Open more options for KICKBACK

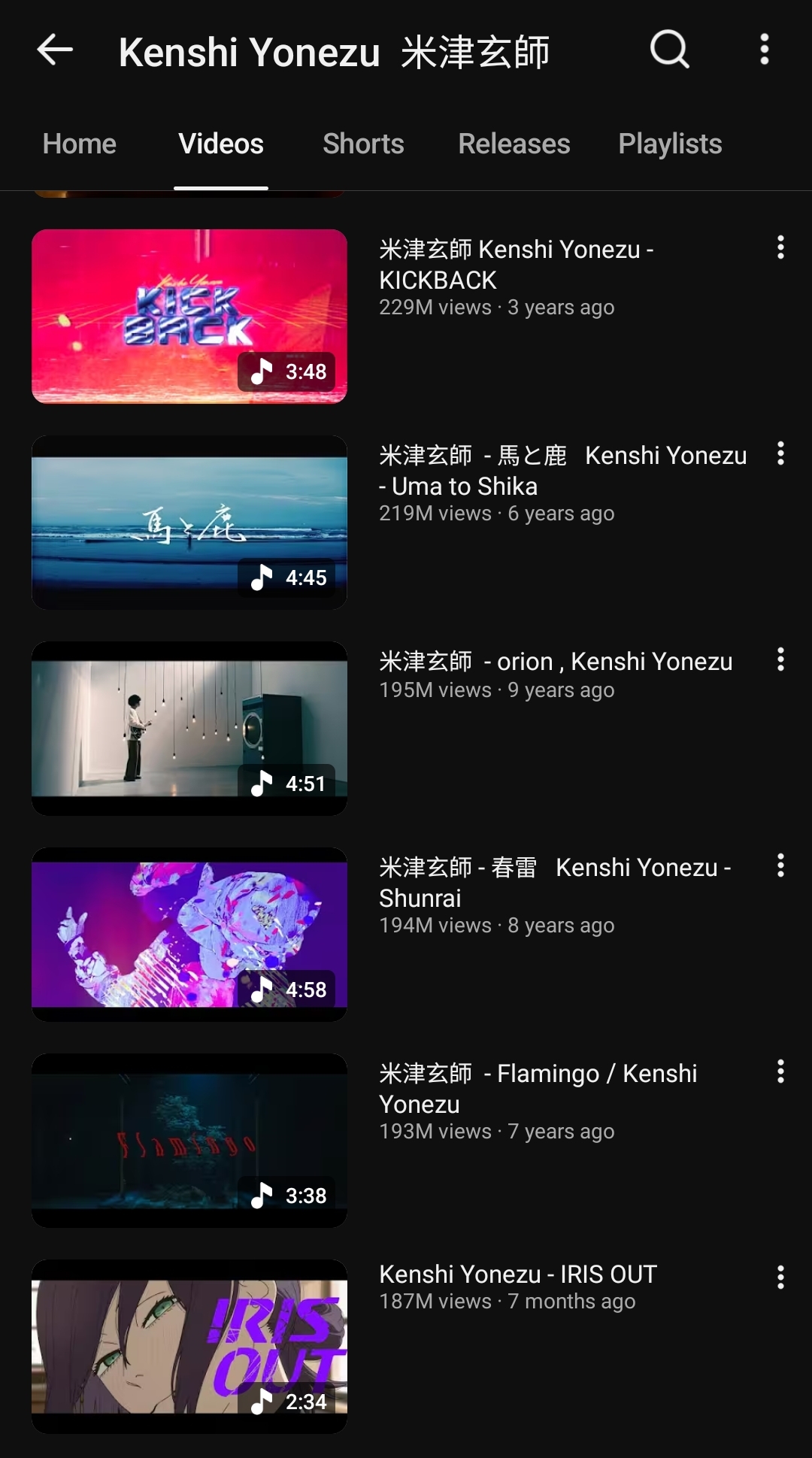point(780,247)
